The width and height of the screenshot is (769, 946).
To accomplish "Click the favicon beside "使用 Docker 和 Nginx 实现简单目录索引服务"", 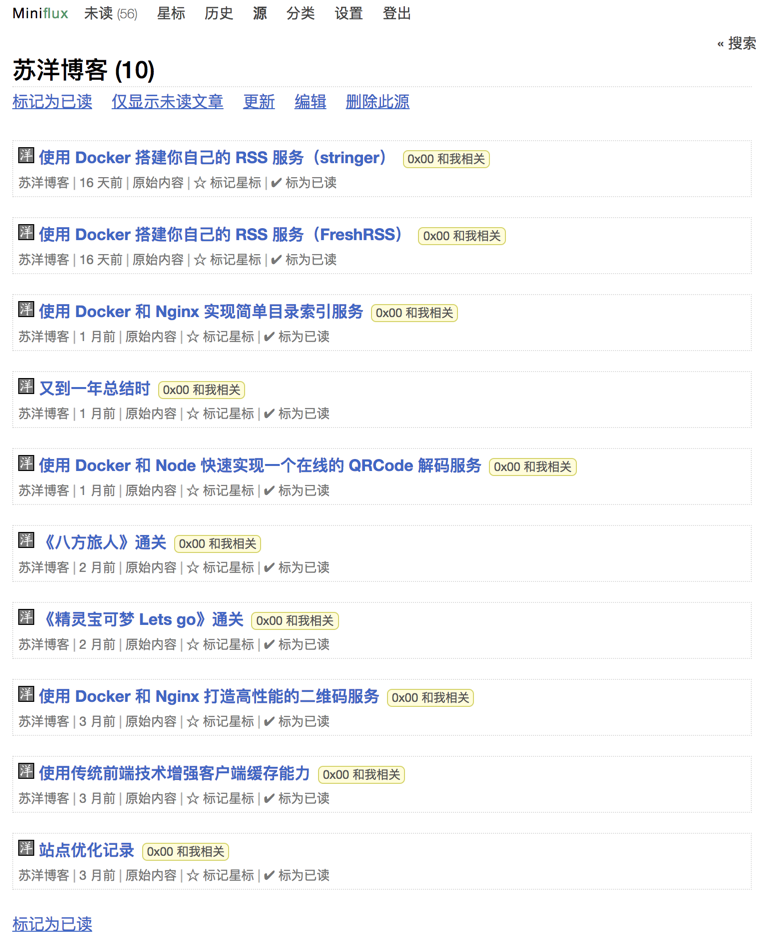I will [x=25, y=310].
